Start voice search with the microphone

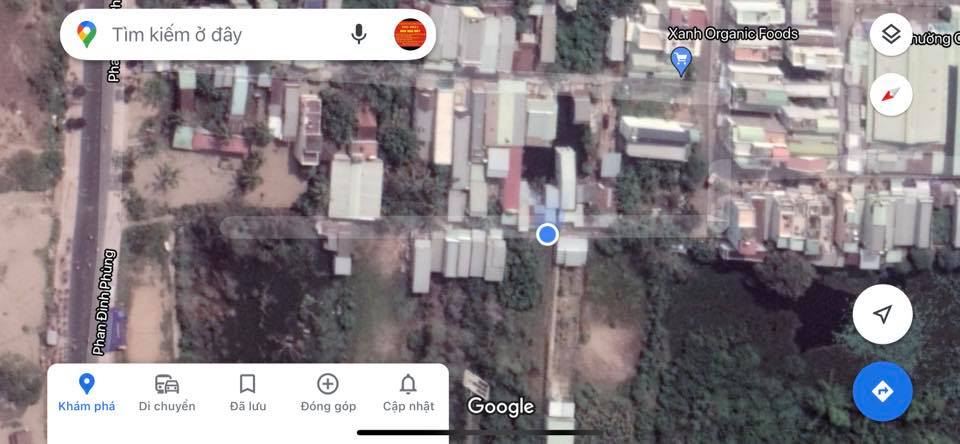coord(359,35)
